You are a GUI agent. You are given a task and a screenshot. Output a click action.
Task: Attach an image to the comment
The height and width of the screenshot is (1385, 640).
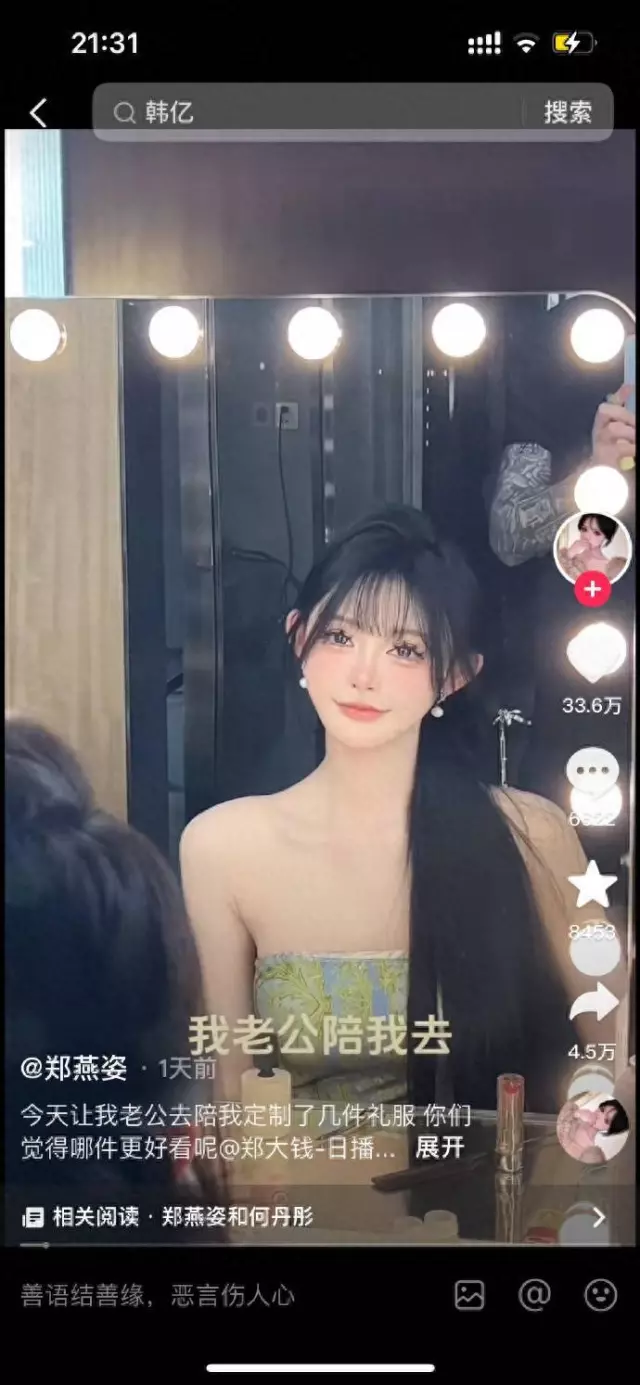(x=469, y=1295)
